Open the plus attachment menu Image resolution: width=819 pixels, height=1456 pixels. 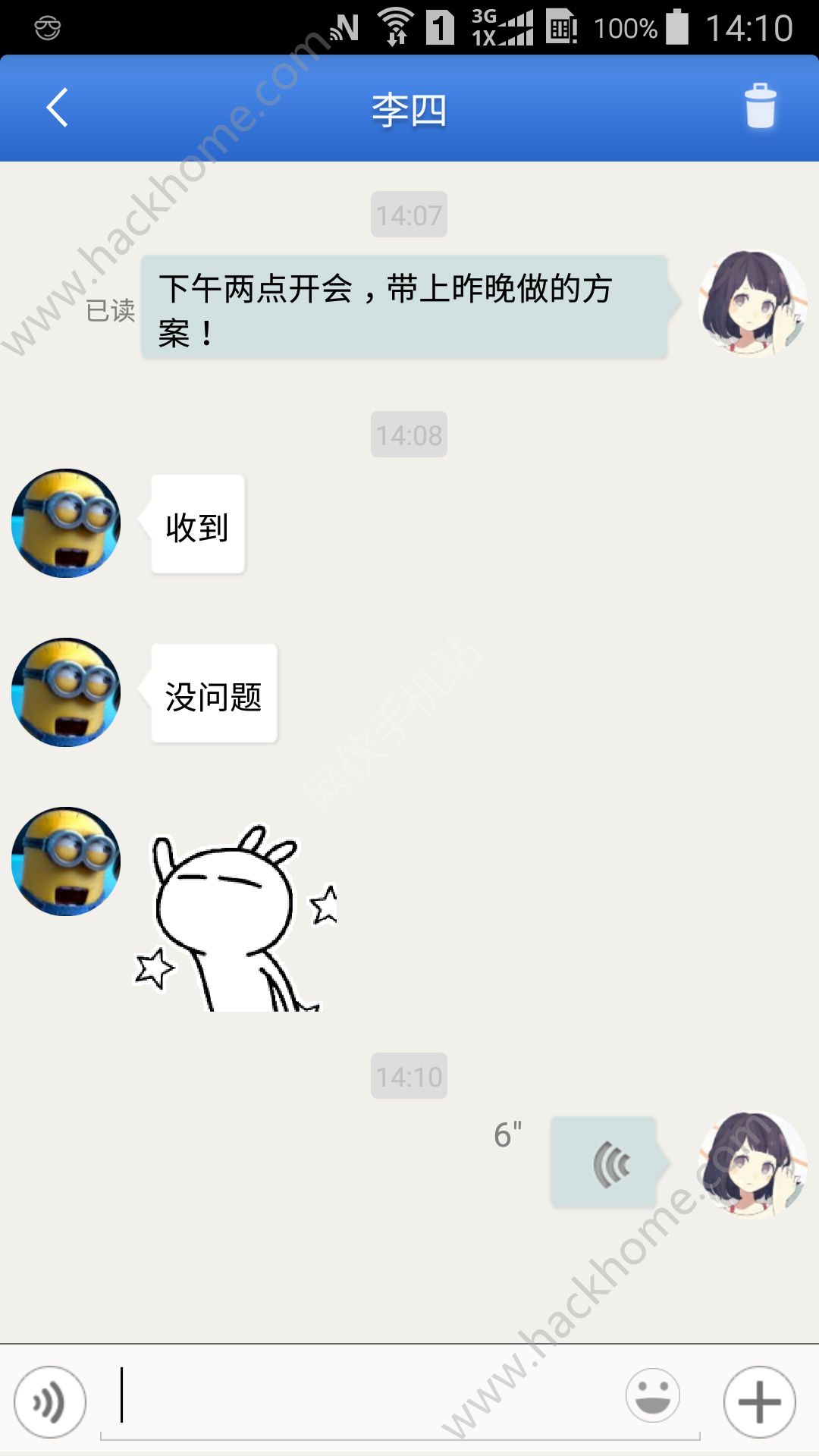[x=759, y=1402]
